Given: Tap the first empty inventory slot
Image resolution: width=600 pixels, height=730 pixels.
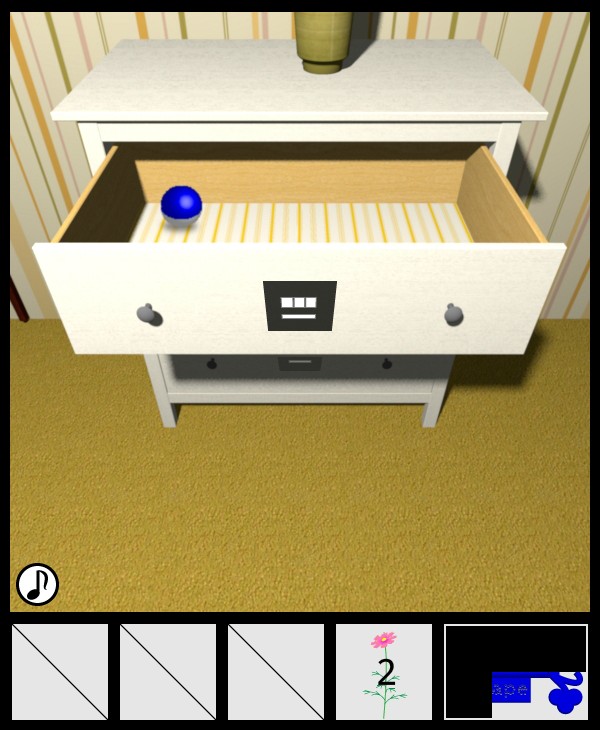Looking at the screenshot, I should click(x=60, y=672).
